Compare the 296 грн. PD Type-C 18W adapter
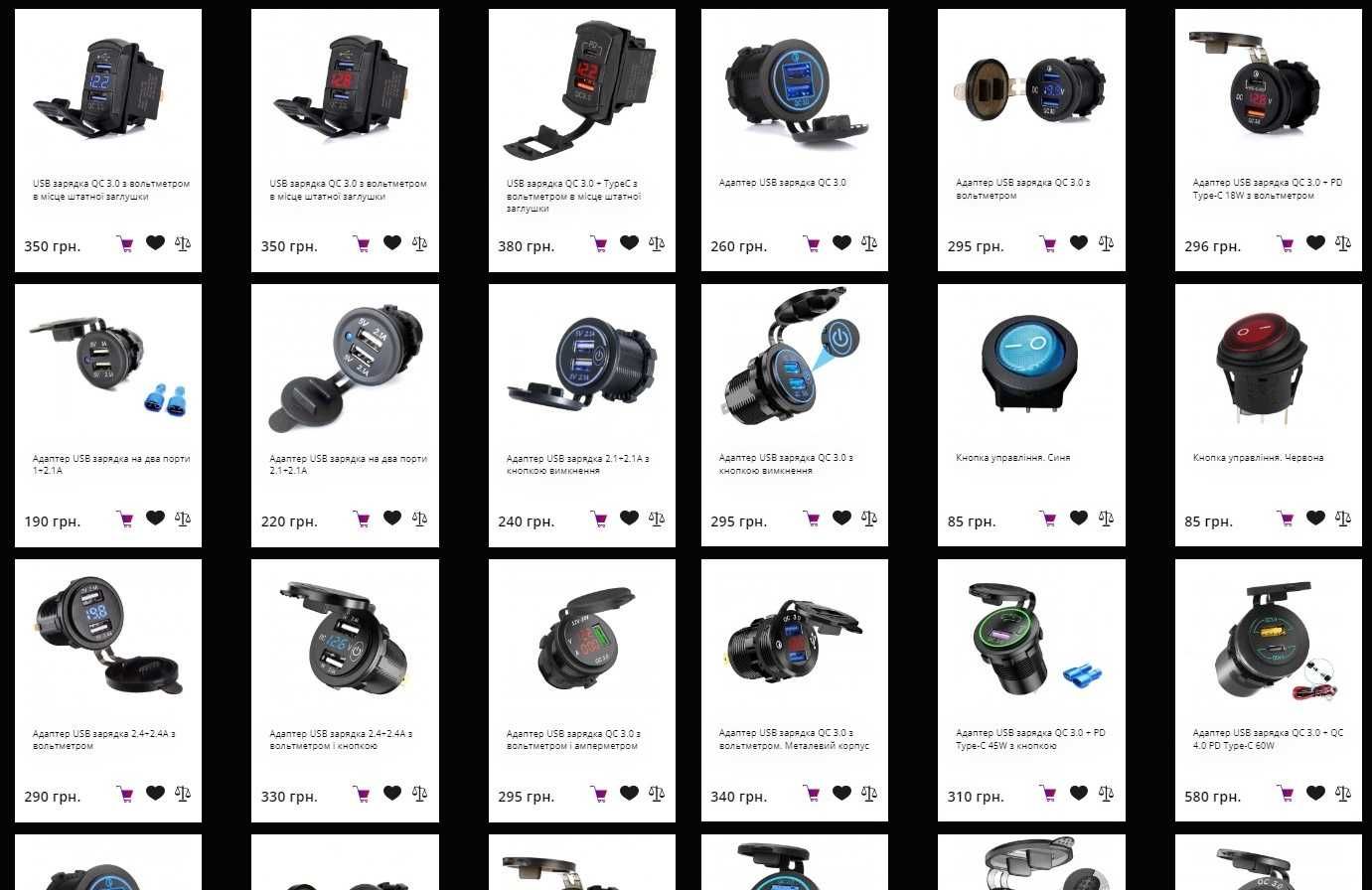Image resolution: width=1372 pixels, height=890 pixels. [x=1343, y=242]
